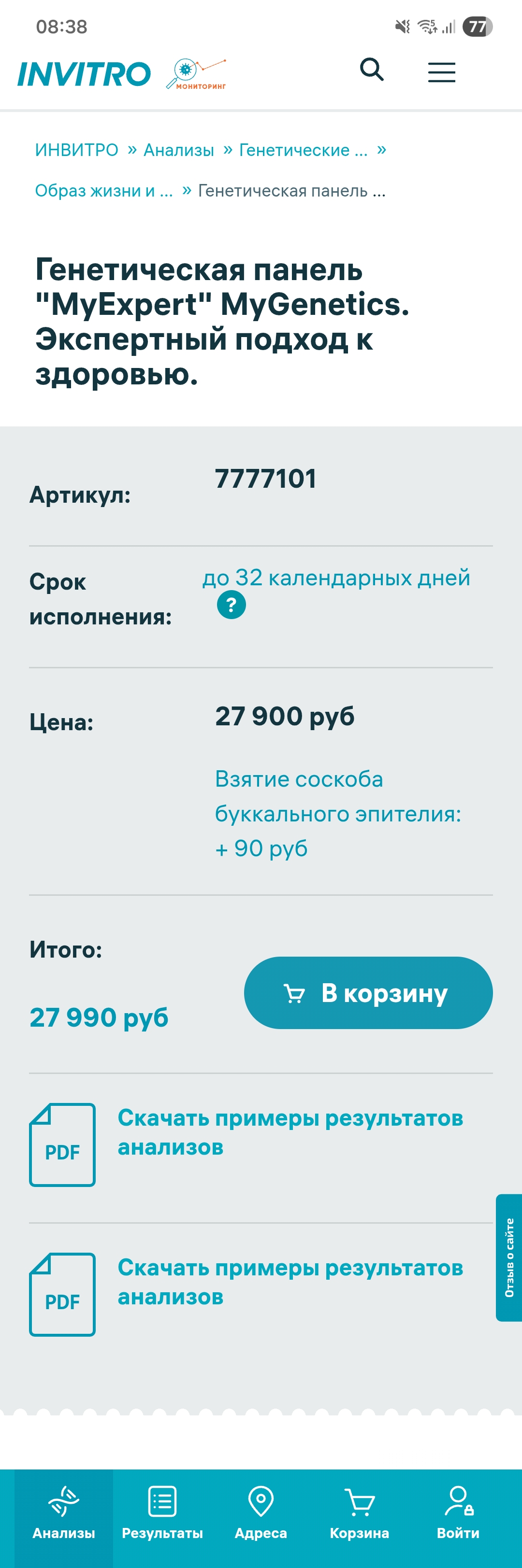Go to ИНВИТРО breadcrumb link
Screen dimensions: 522x1568
pos(76,150)
